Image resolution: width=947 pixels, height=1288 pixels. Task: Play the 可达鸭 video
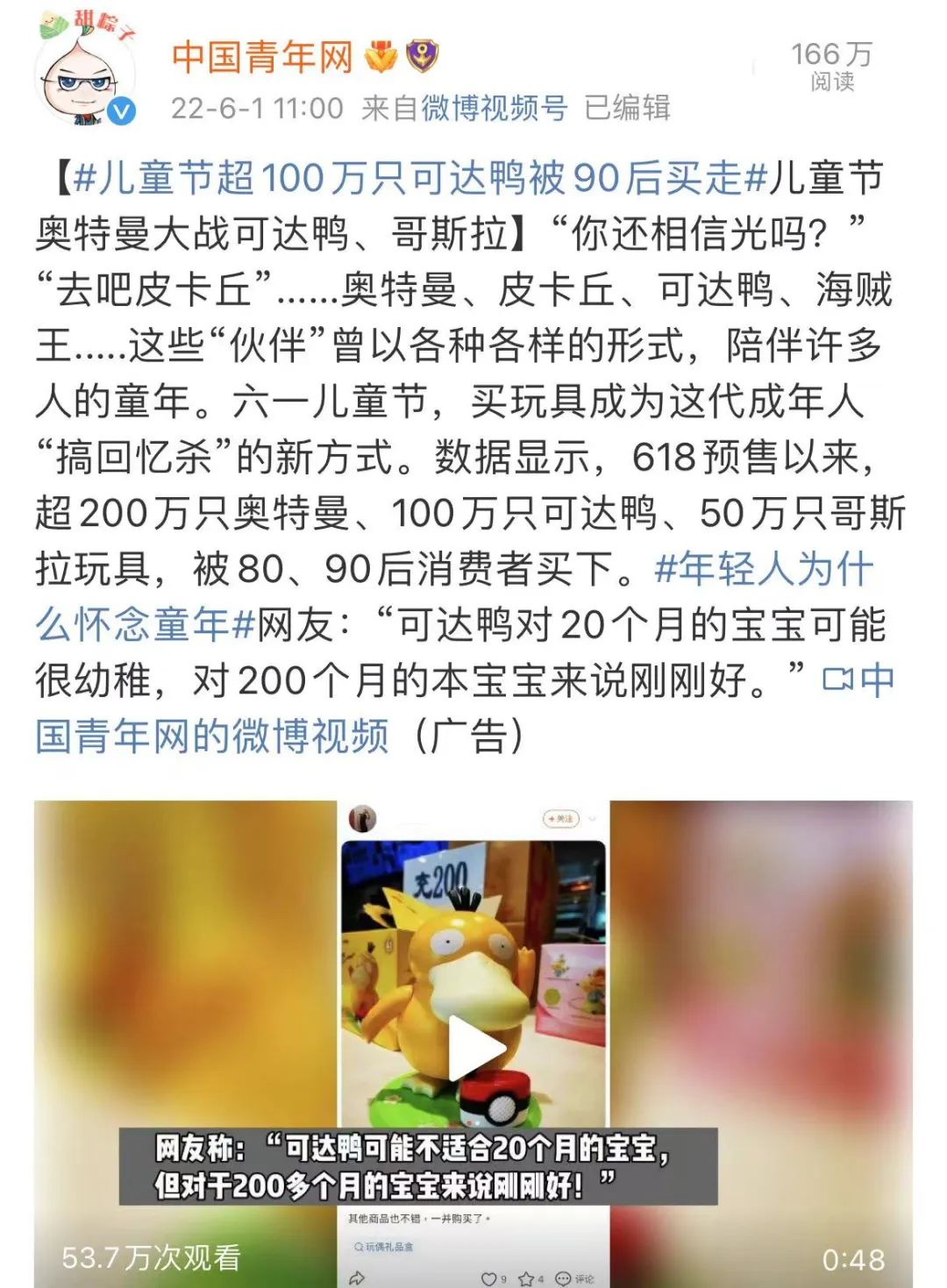click(474, 1048)
